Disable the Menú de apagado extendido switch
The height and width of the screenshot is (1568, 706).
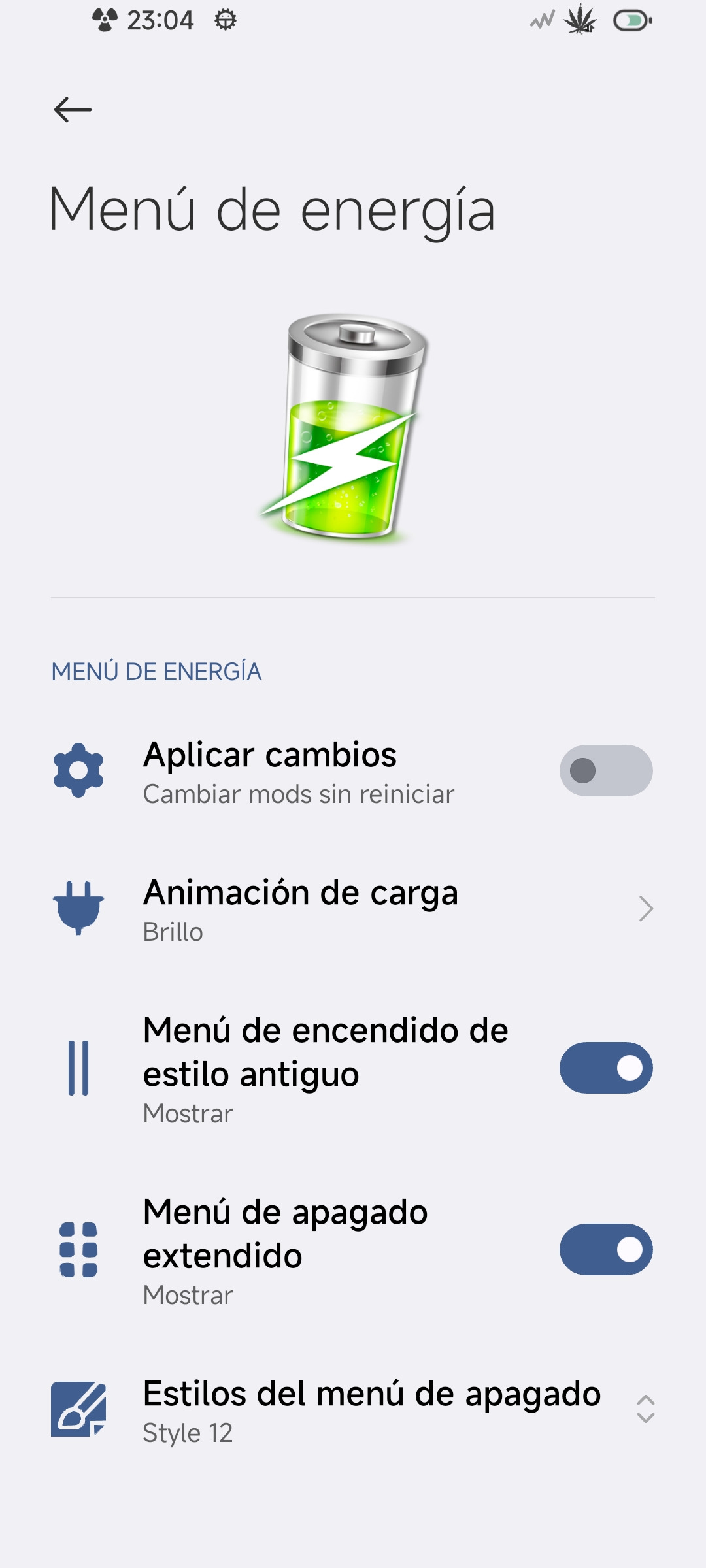coord(605,1250)
